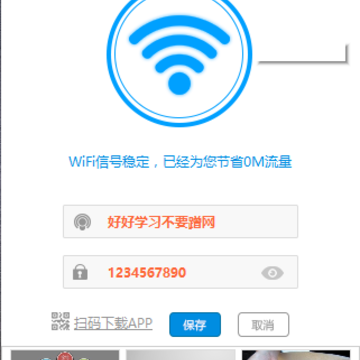This screenshot has width=360, height=360.
Task: Tap the WiFi name field 好好学习不要蹭网
Action: coord(180,222)
